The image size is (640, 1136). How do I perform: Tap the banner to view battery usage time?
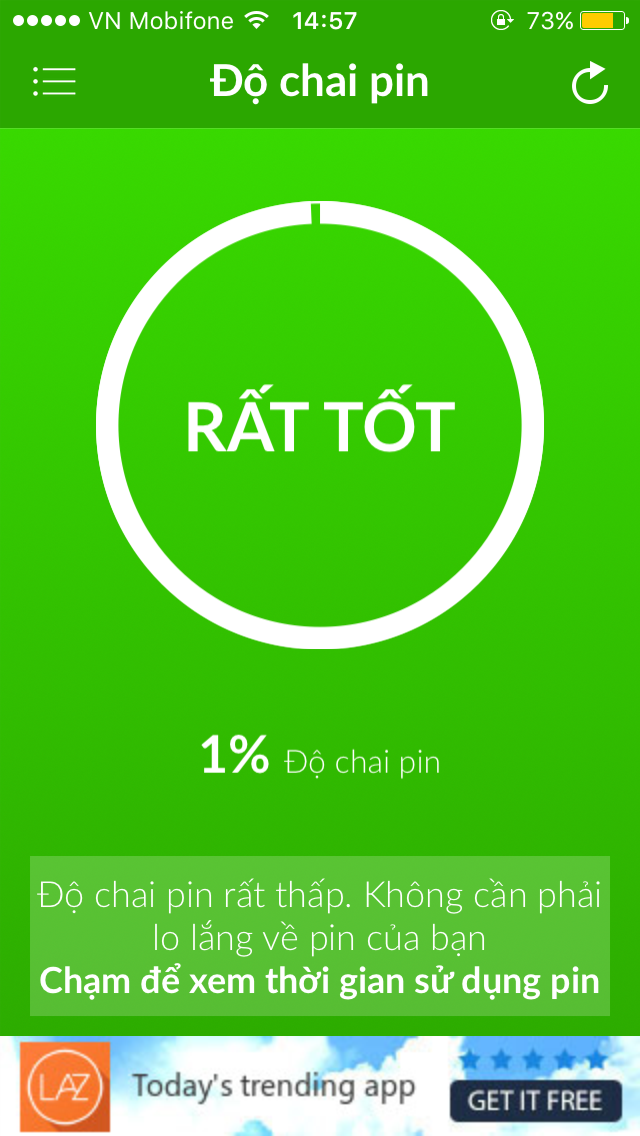pyautogui.click(x=320, y=936)
